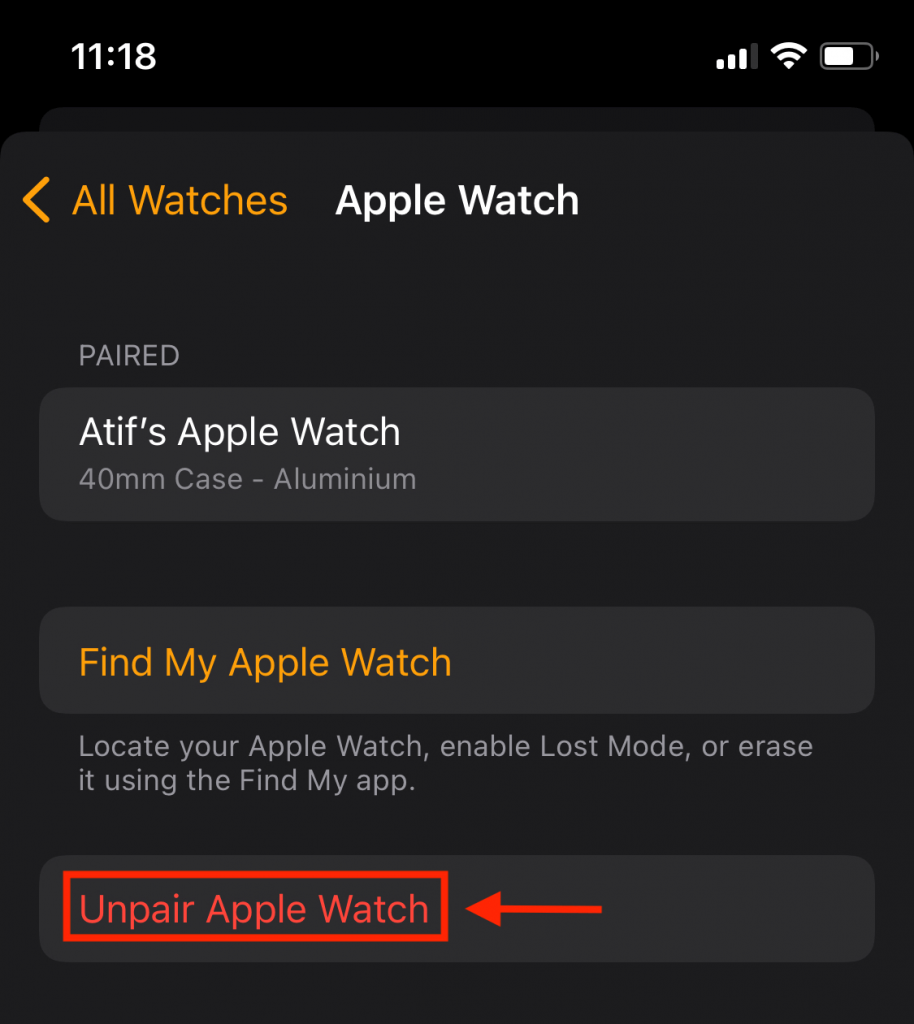Screen dimensions: 914x1024
Task: Select Unpair Apple Watch
Action: pos(254,909)
